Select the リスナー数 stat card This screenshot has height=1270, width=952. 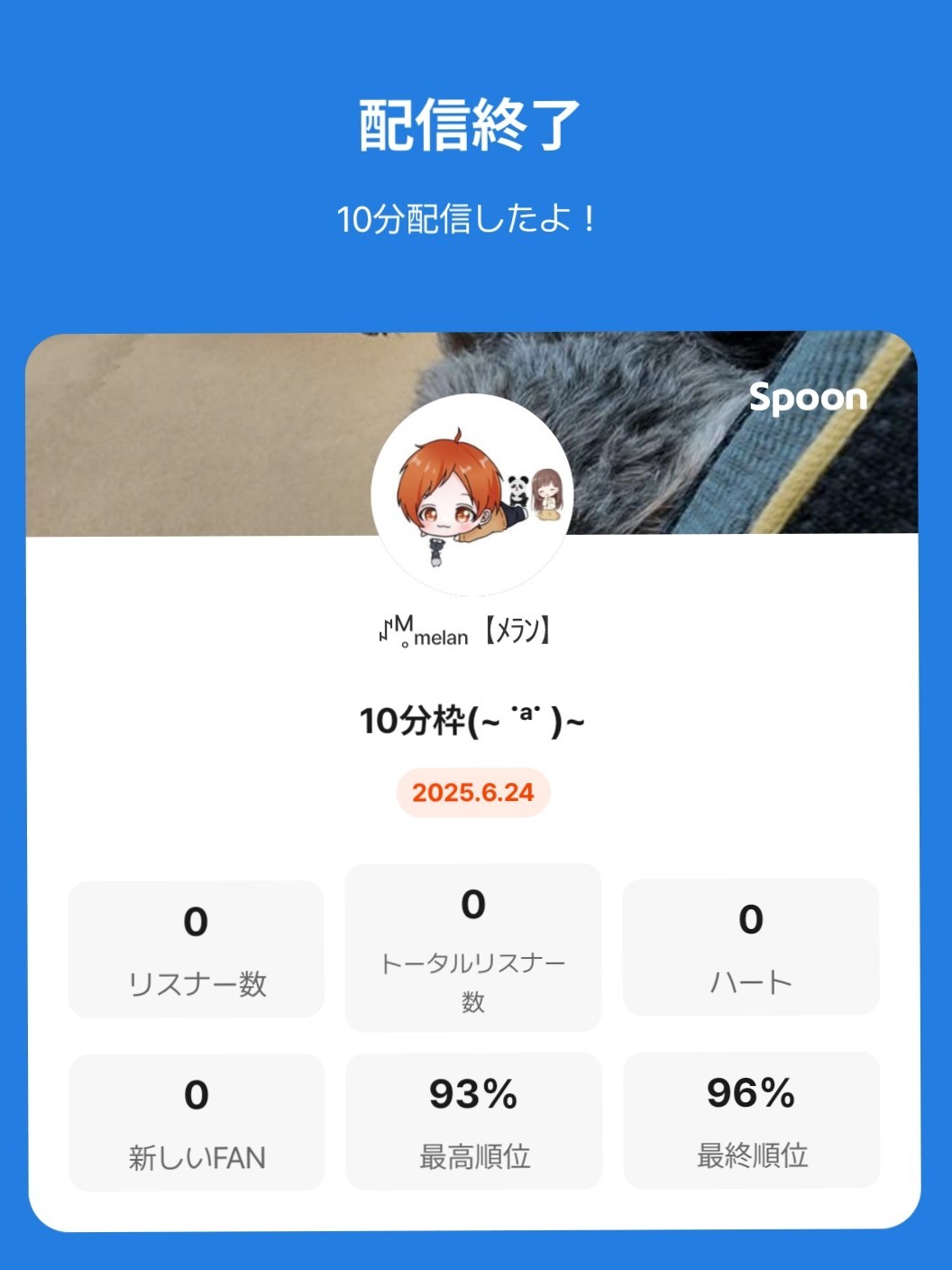click(x=196, y=947)
